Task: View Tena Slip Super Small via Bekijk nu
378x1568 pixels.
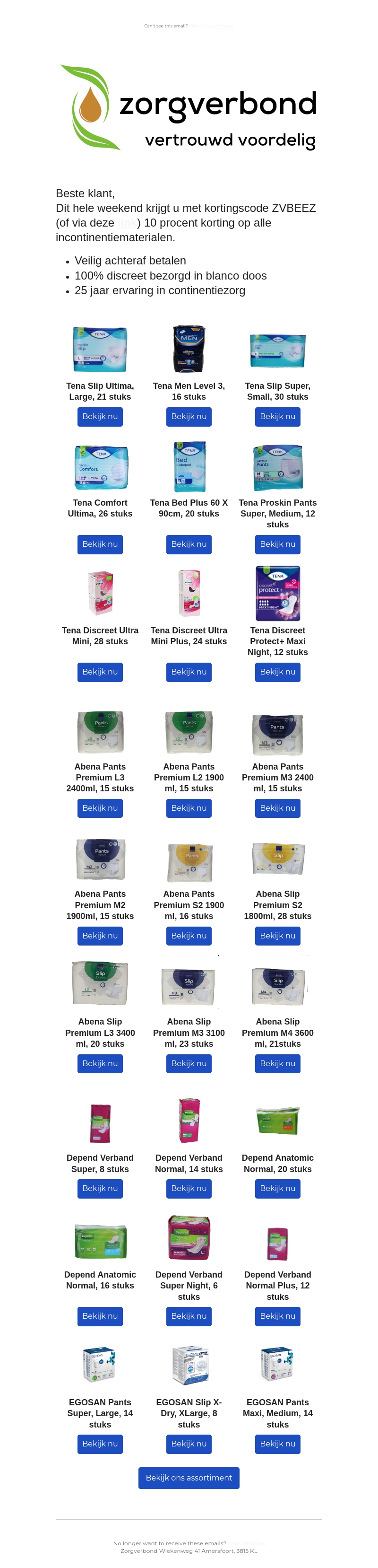Action: click(x=277, y=416)
